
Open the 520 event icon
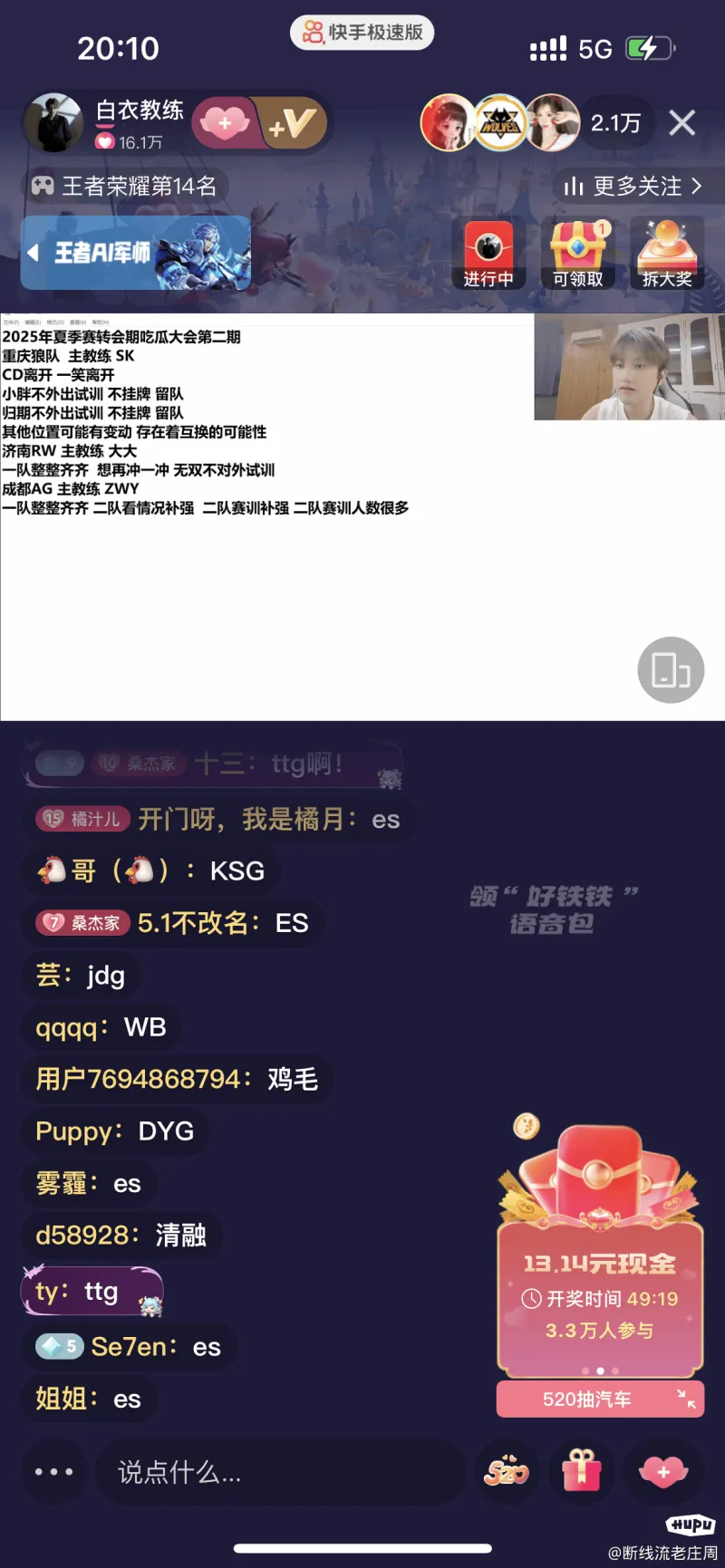pos(506,1472)
